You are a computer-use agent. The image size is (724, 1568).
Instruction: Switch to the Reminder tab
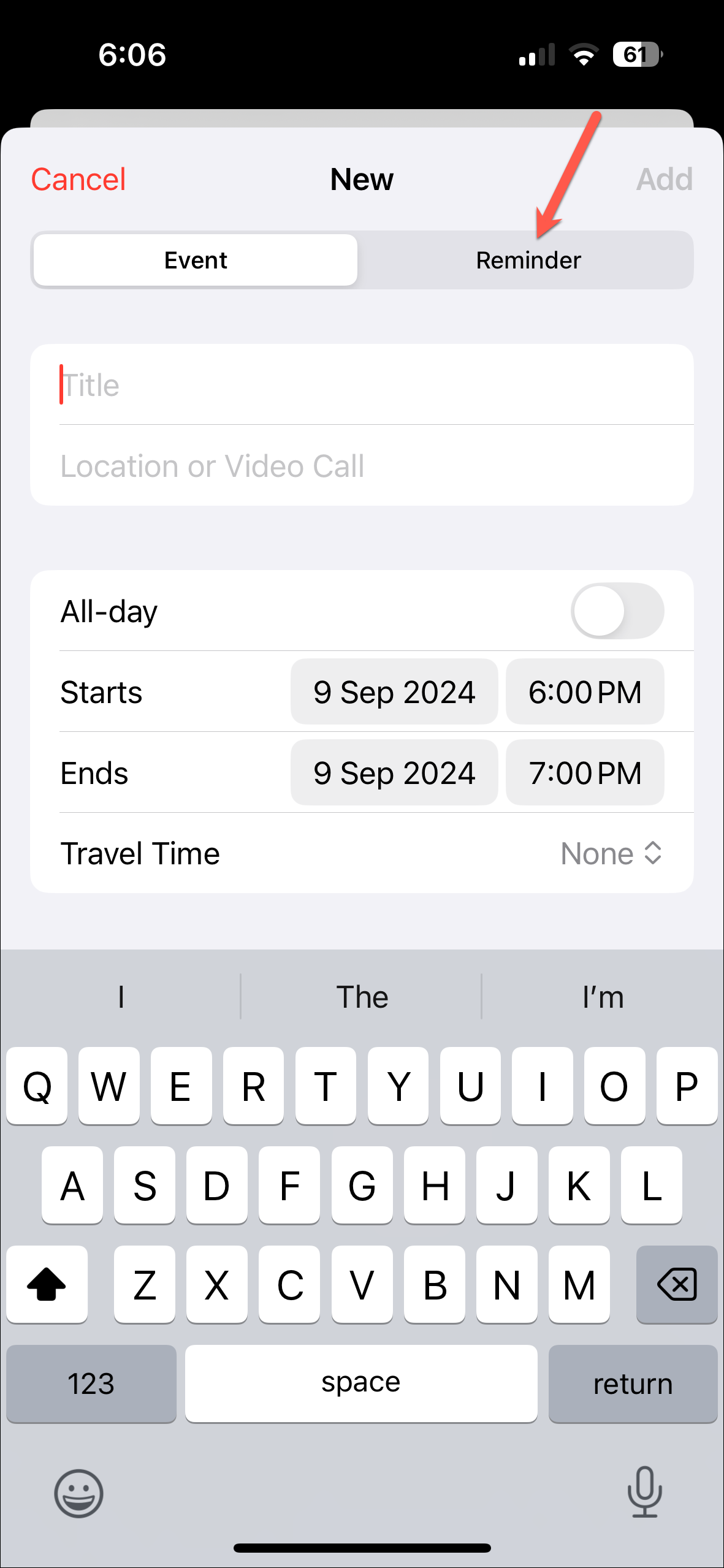click(x=528, y=260)
